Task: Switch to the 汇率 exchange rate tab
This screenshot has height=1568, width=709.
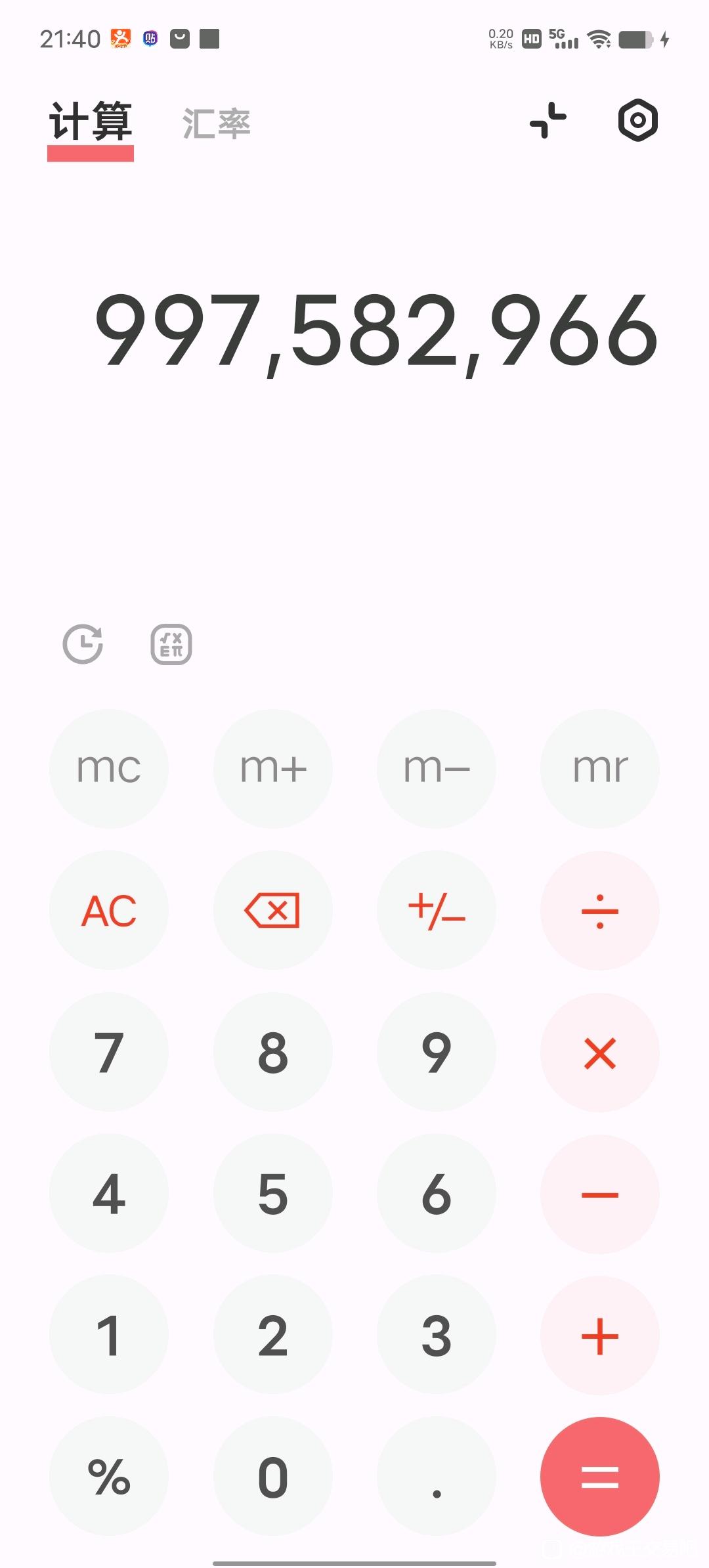Action: [217, 123]
